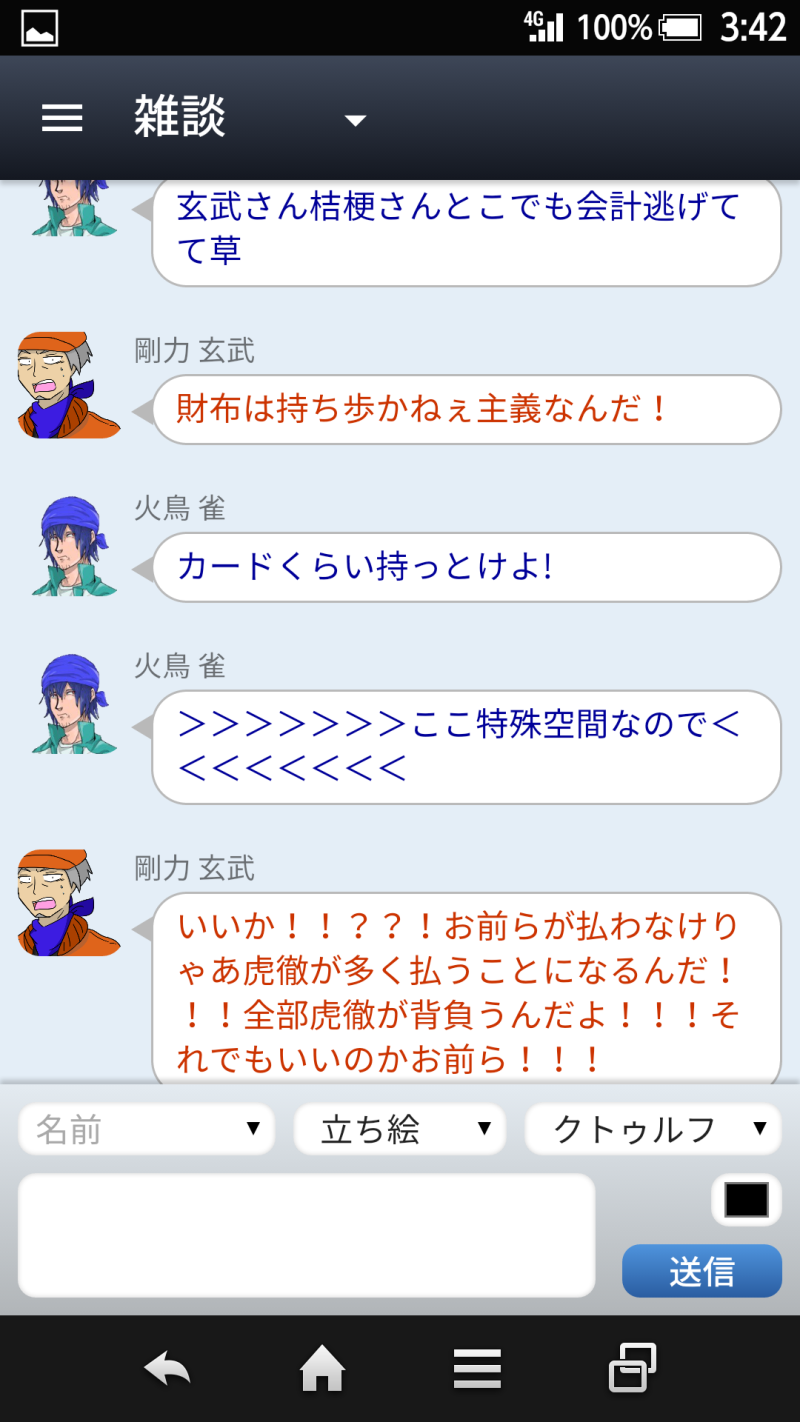Expand the 雑談 room dropdown
800x1422 pixels.
(x=355, y=121)
